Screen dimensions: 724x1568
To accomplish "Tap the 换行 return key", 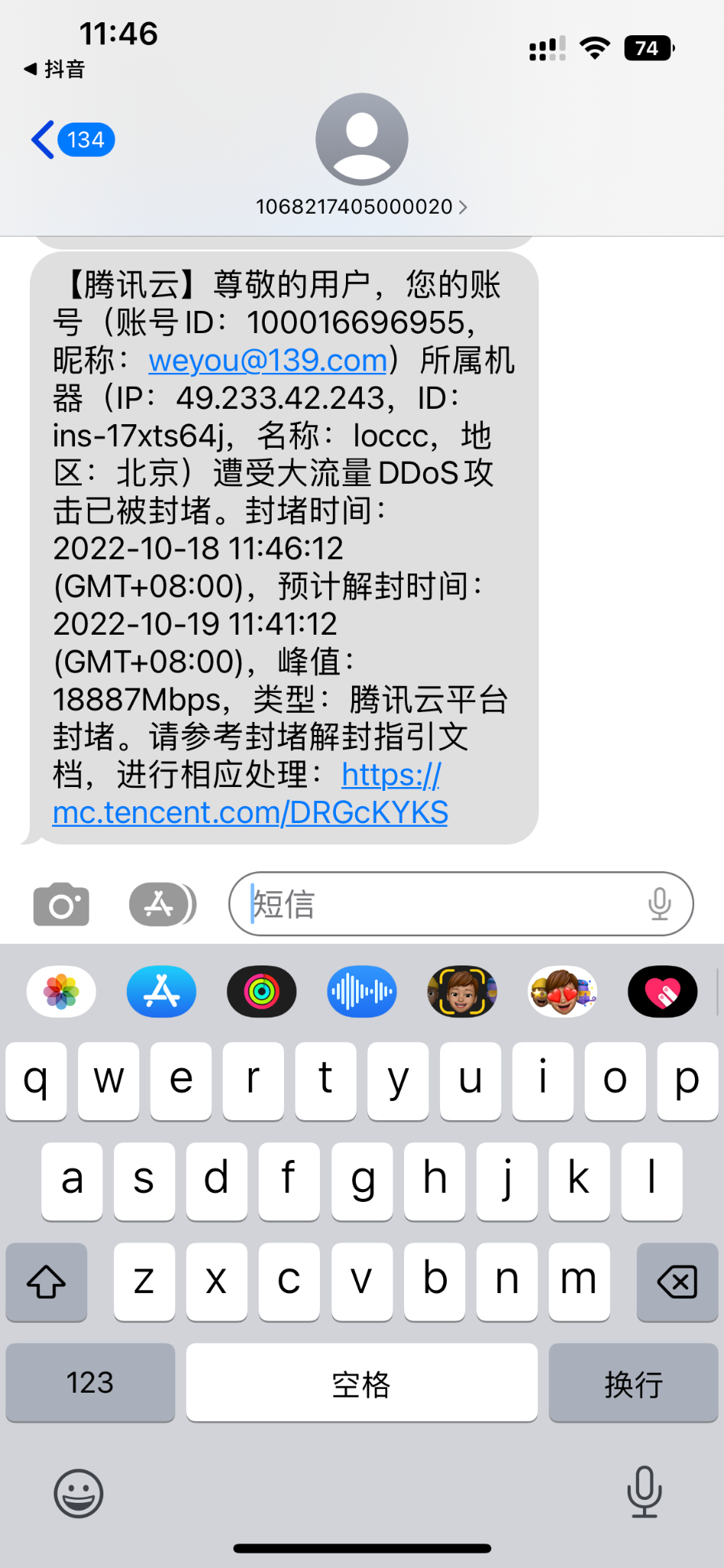I will pyautogui.click(x=634, y=1383).
